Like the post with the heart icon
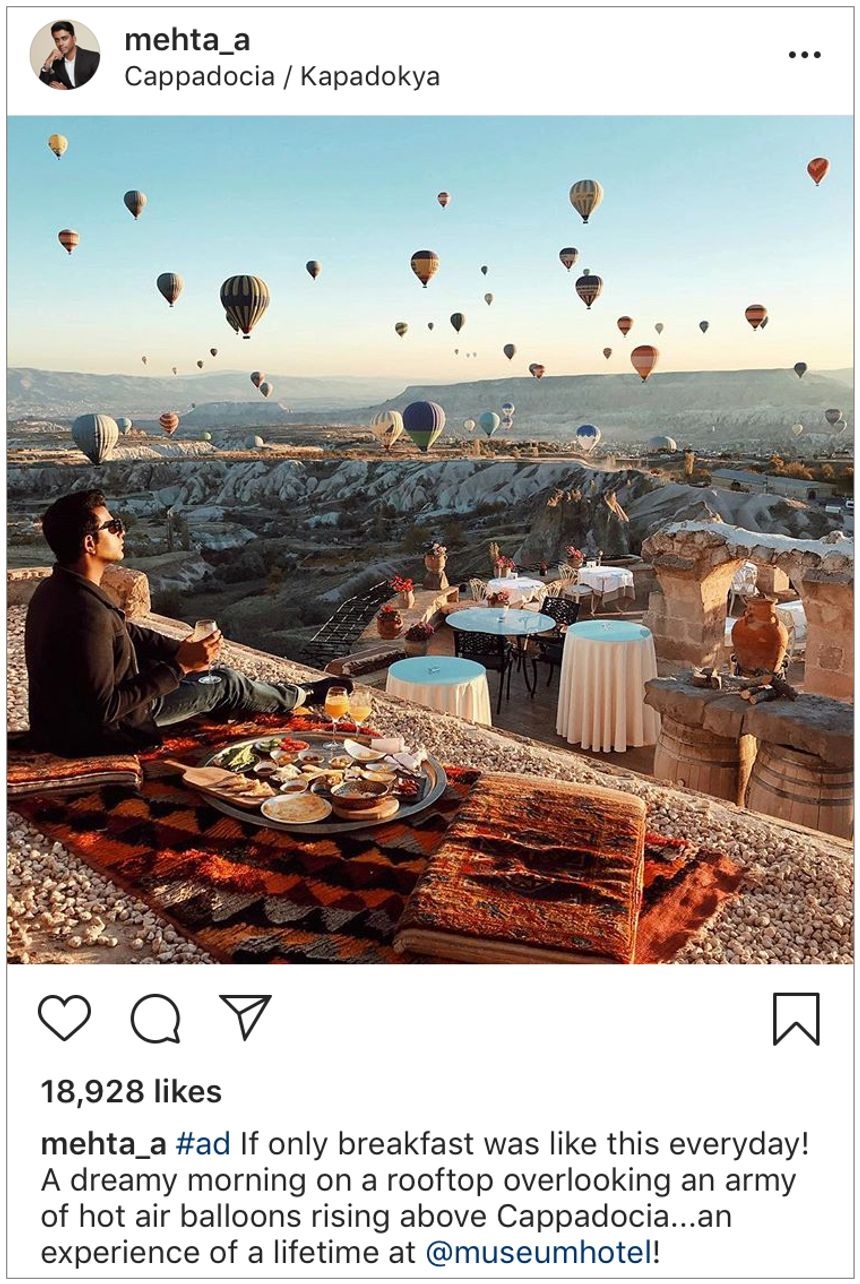 [65, 1018]
